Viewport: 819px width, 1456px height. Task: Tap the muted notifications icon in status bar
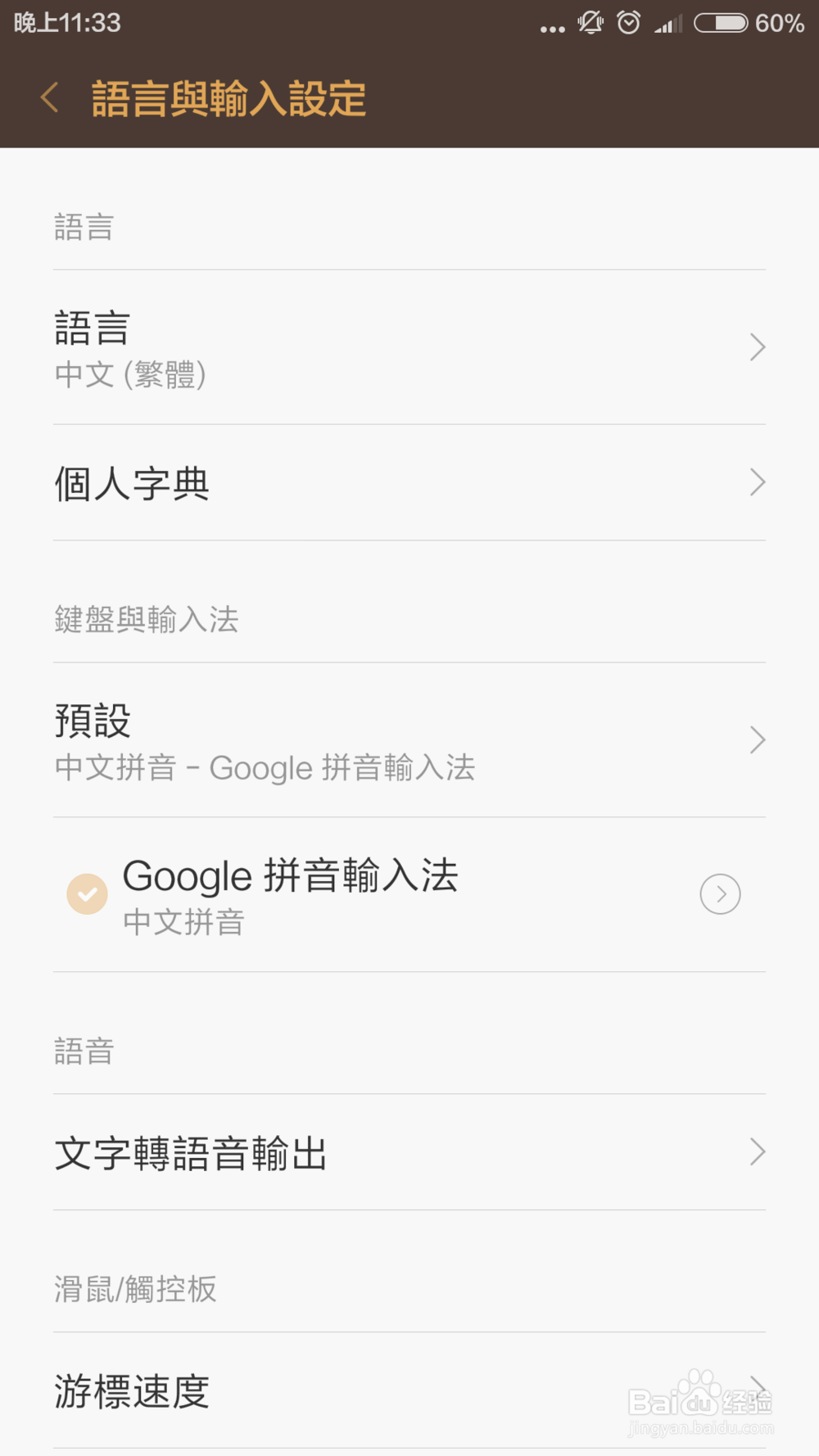tap(588, 24)
